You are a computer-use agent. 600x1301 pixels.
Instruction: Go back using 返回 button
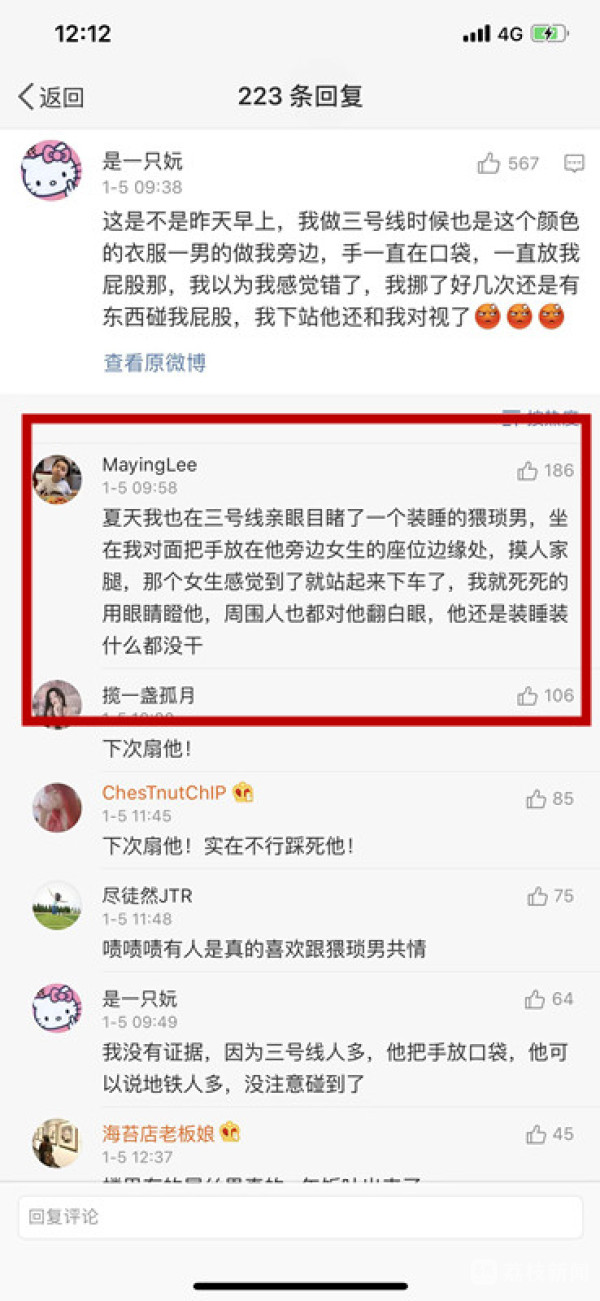click(x=50, y=97)
